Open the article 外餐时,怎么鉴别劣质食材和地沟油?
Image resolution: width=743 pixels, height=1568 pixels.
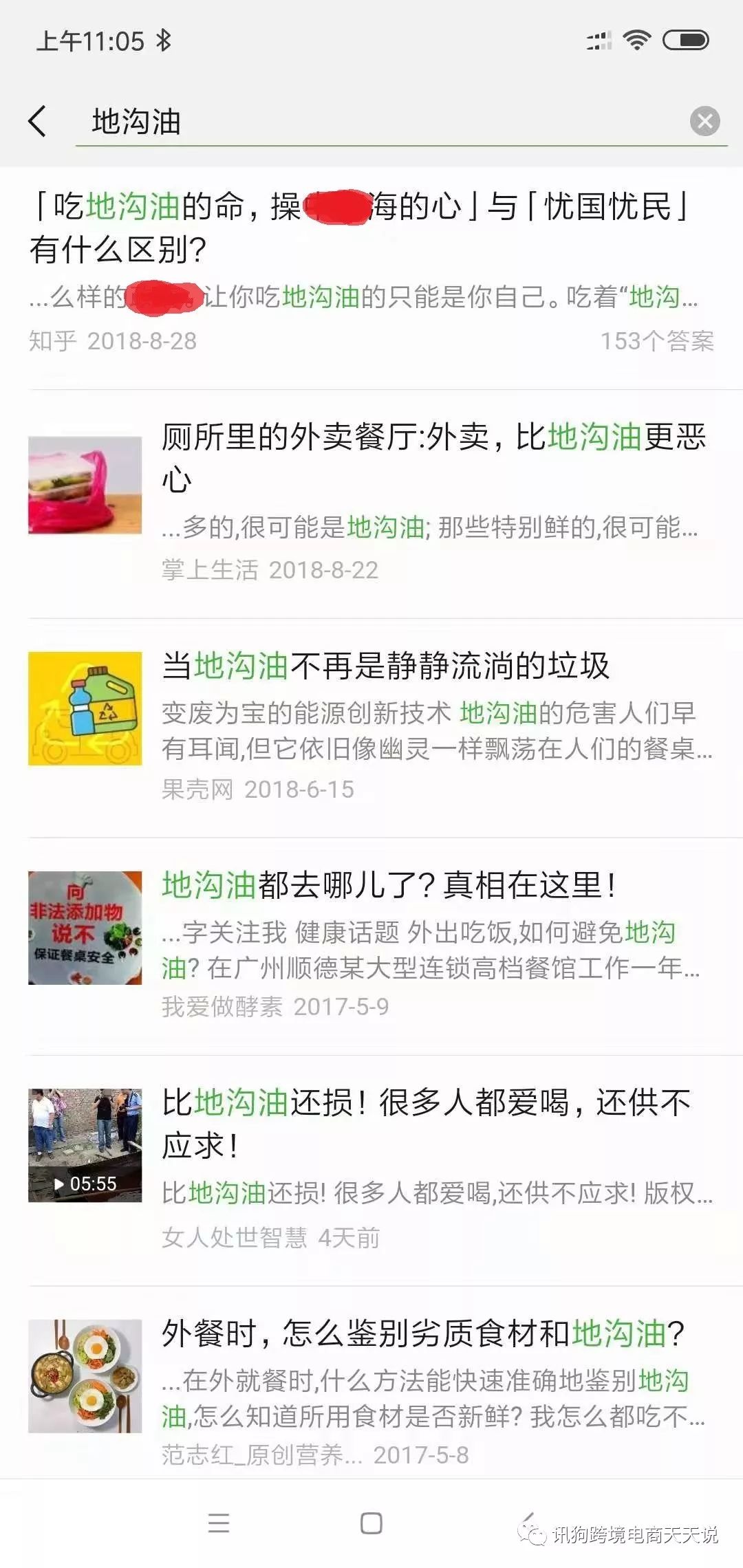[x=423, y=1333]
